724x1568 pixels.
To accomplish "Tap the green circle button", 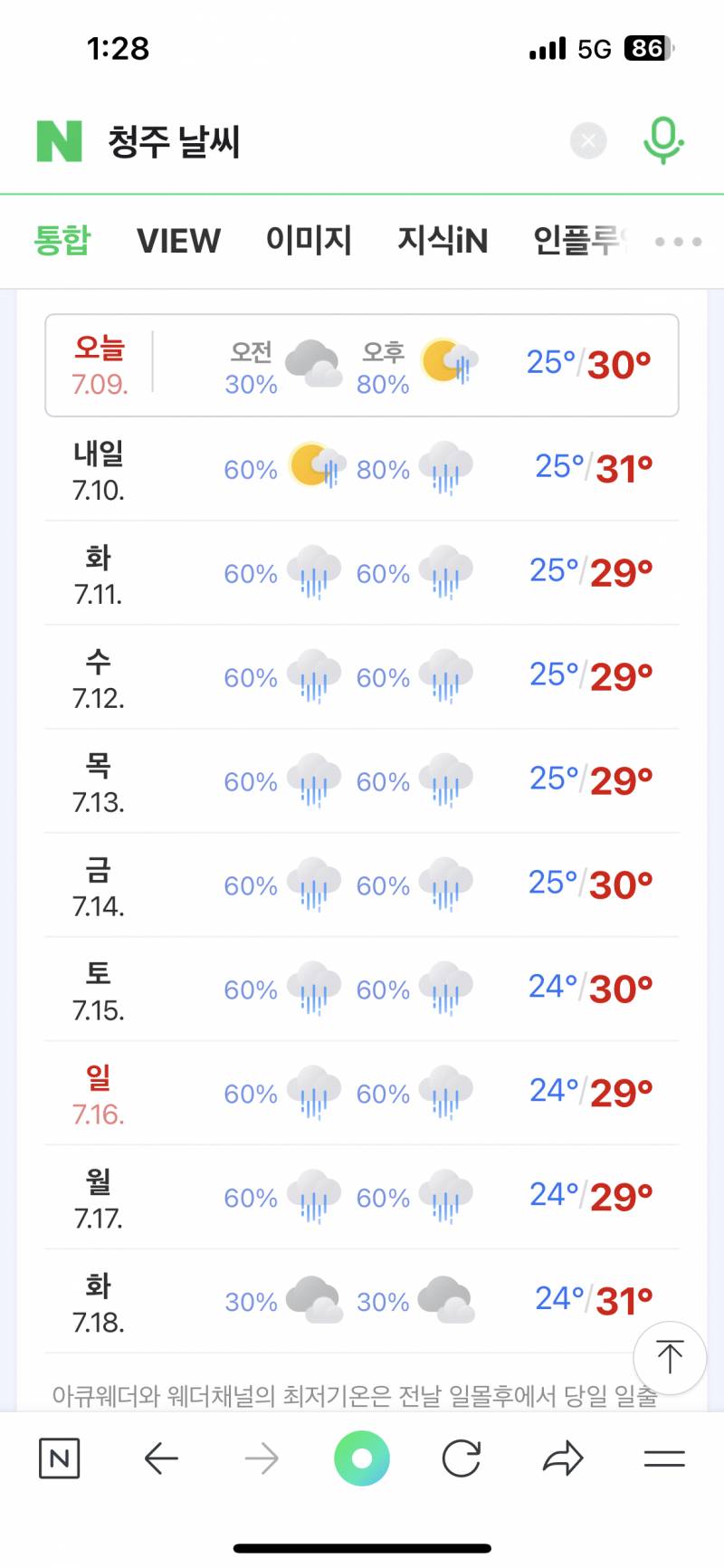I will pyautogui.click(x=362, y=1458).
